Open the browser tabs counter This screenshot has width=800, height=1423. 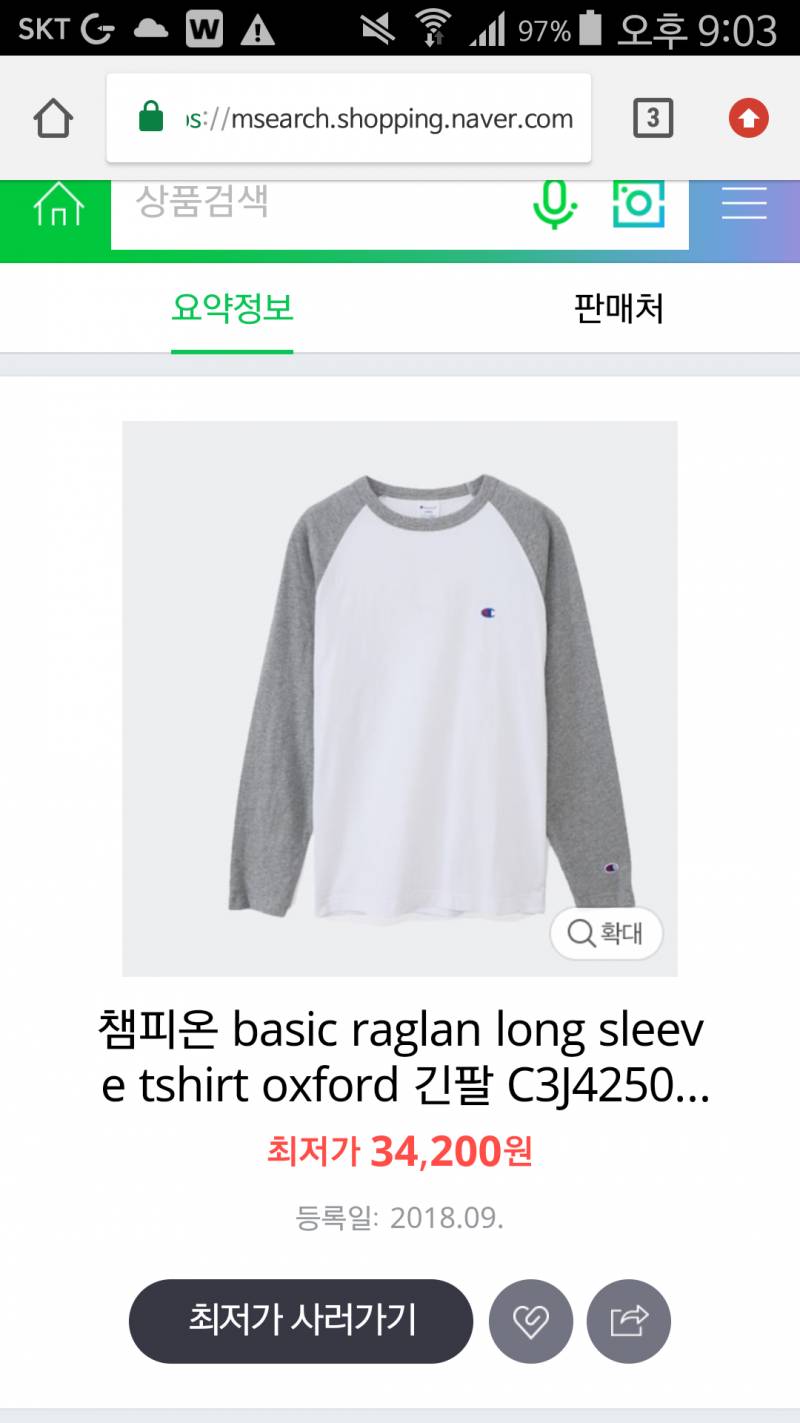(653, 119)
